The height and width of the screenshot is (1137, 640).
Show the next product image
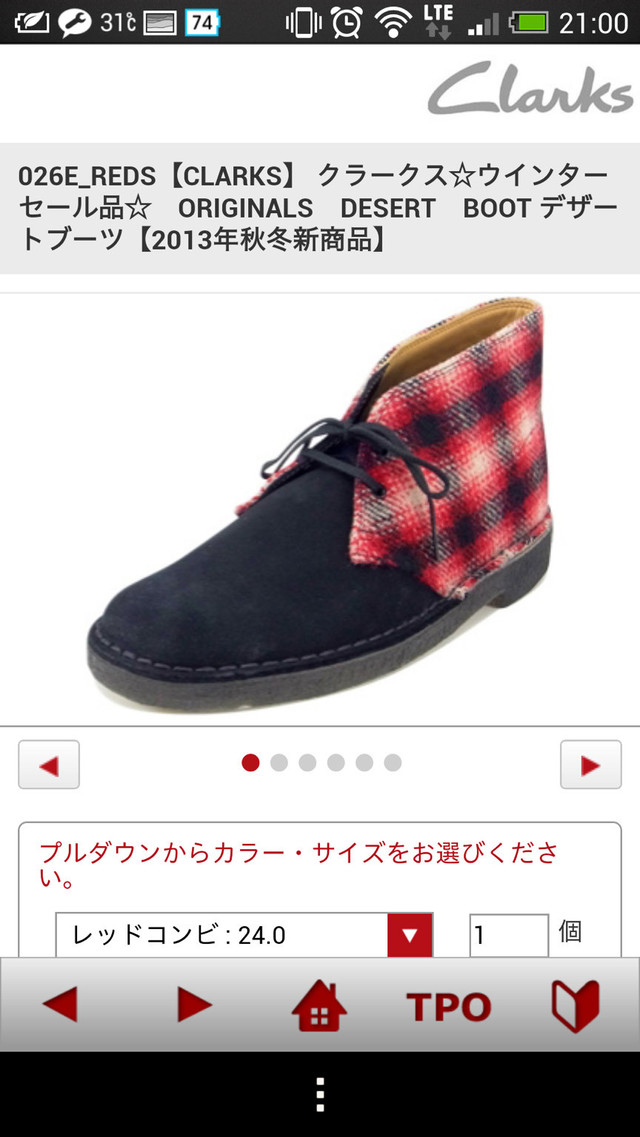(590, 765)
